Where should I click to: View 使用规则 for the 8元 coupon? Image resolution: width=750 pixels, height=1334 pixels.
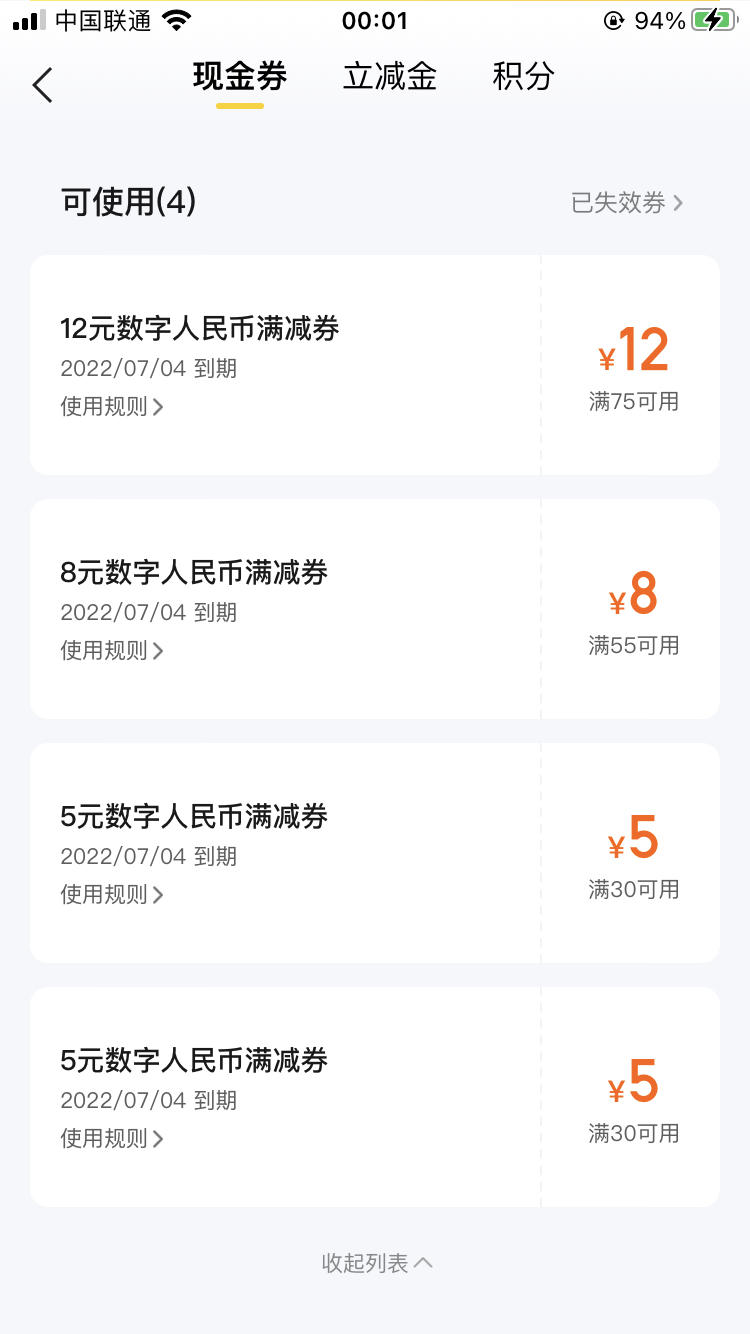pyautogui.click(x=112, y=651)
